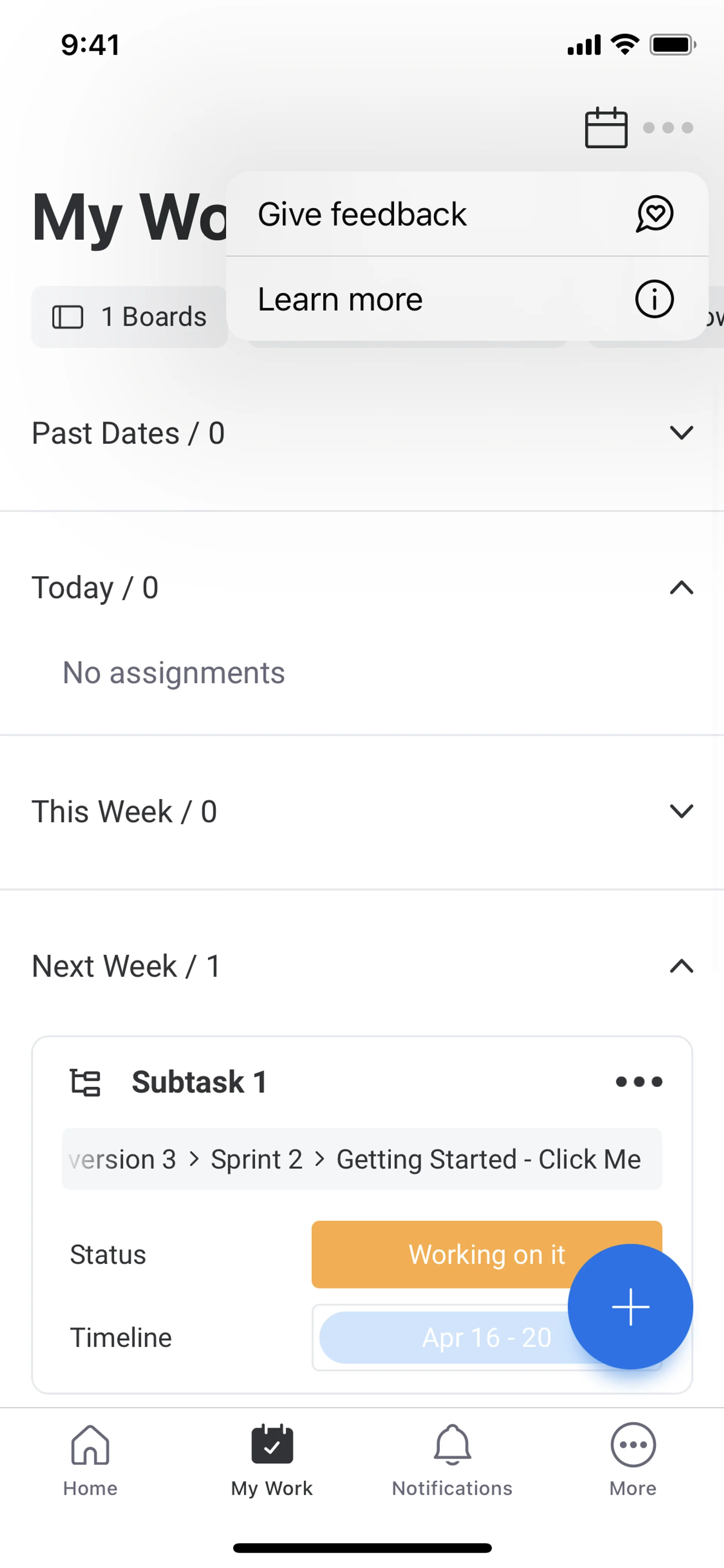This screenshot has height=1568, width=724.
Task: Open the calendar view icon
Action: [605, 127]
